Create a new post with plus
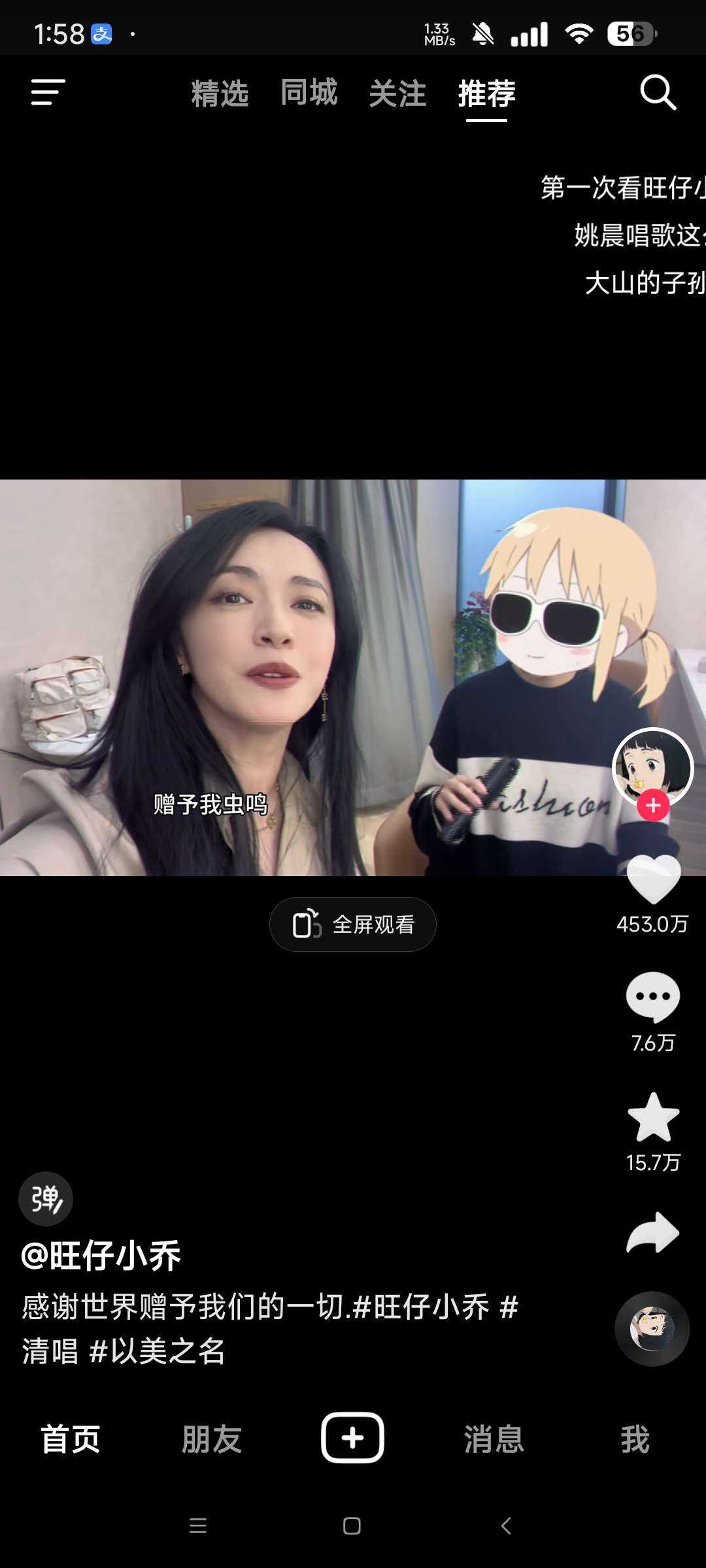706x1568 pixels. (x=352, y=1437)
